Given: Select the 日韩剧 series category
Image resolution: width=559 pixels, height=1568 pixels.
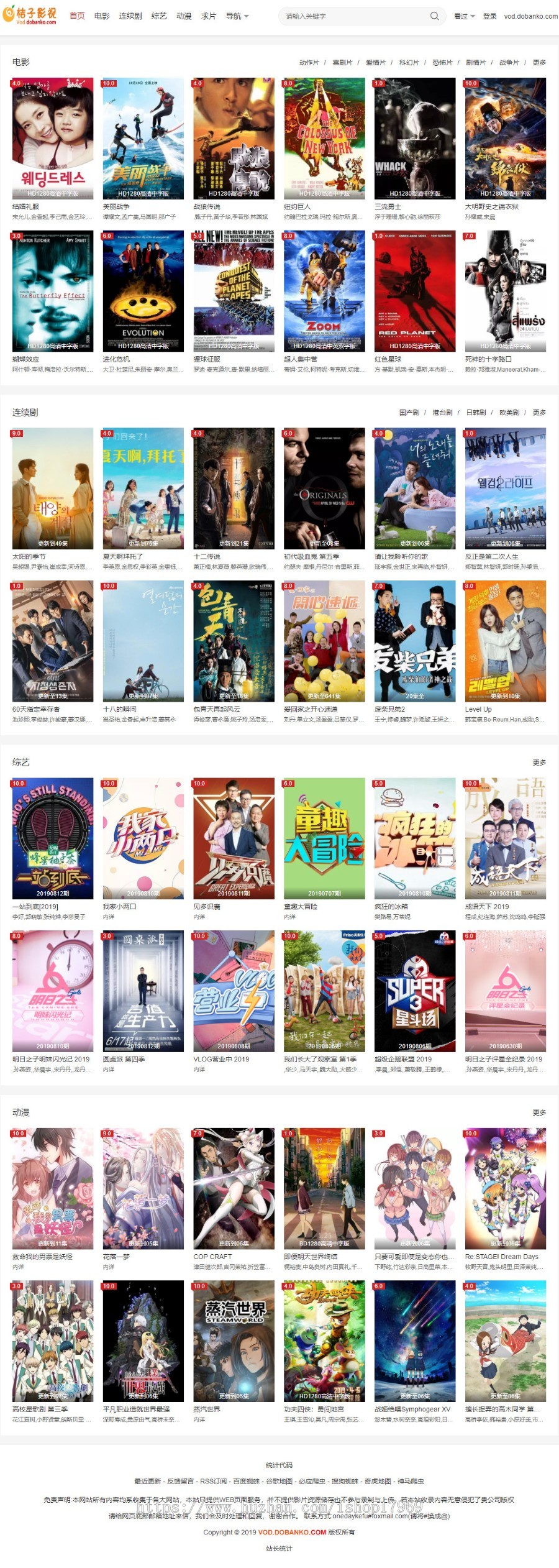Looking at the screenshot, I should pos(476,413).
